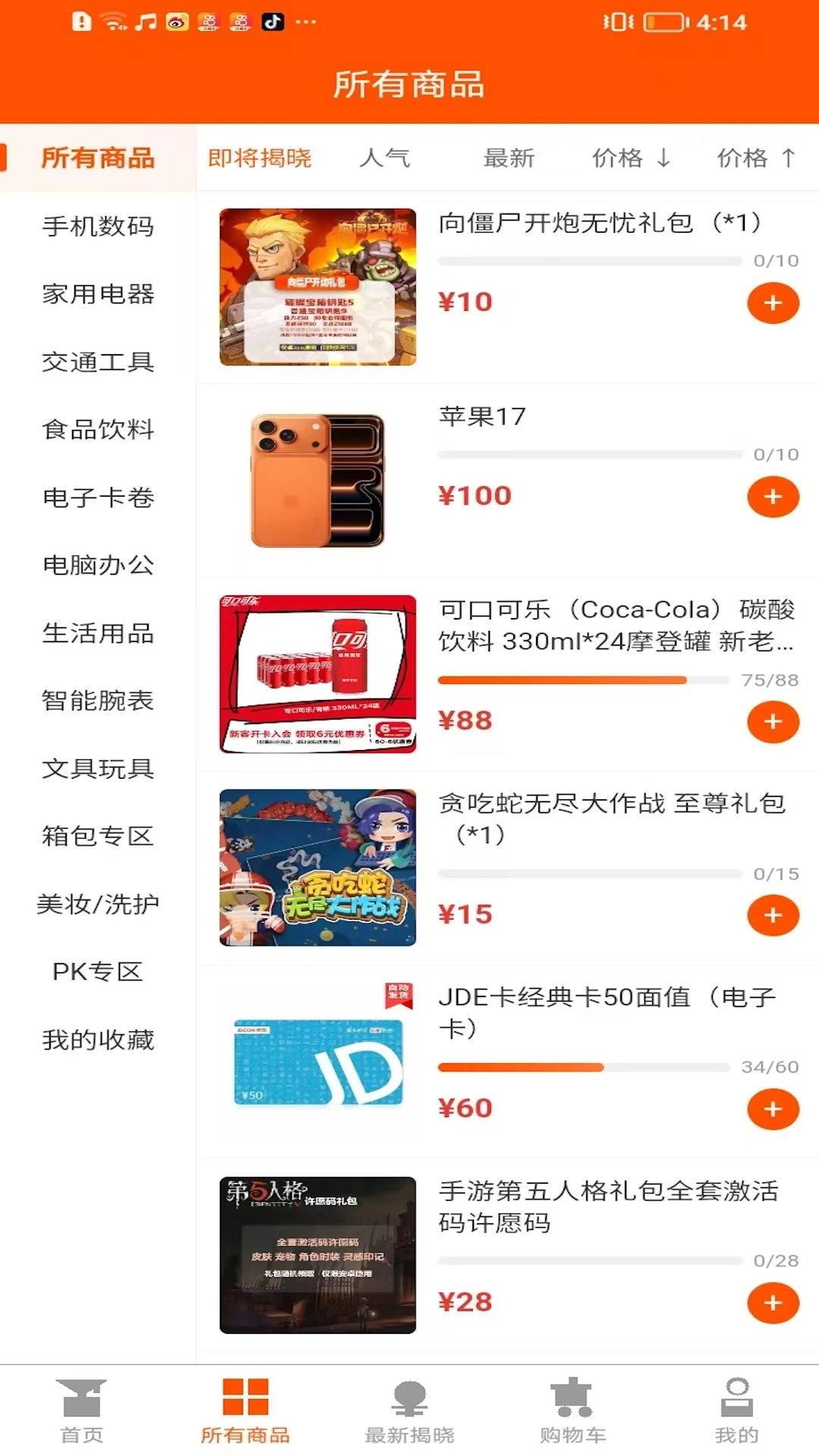
Task: Sort by 价格 descending arrow
Action: [x=632, y=158]
